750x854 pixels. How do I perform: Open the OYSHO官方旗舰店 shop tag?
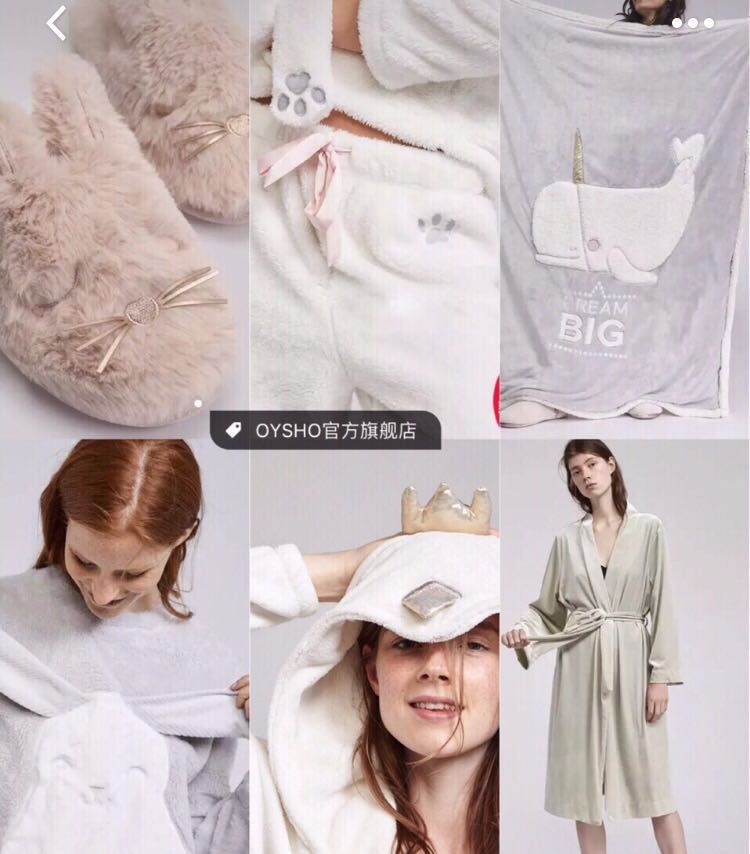pos(325,431)
